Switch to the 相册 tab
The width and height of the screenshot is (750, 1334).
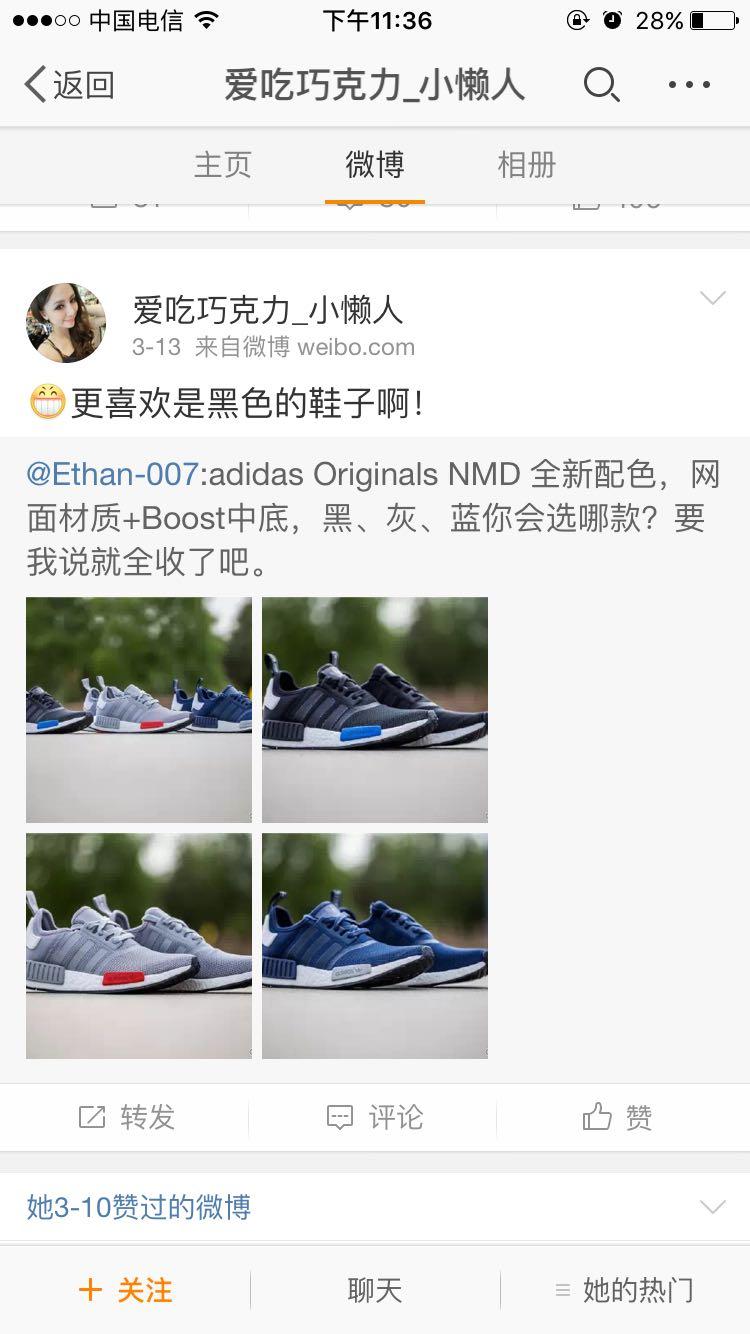pyautogui.click(x=526, y=165)
